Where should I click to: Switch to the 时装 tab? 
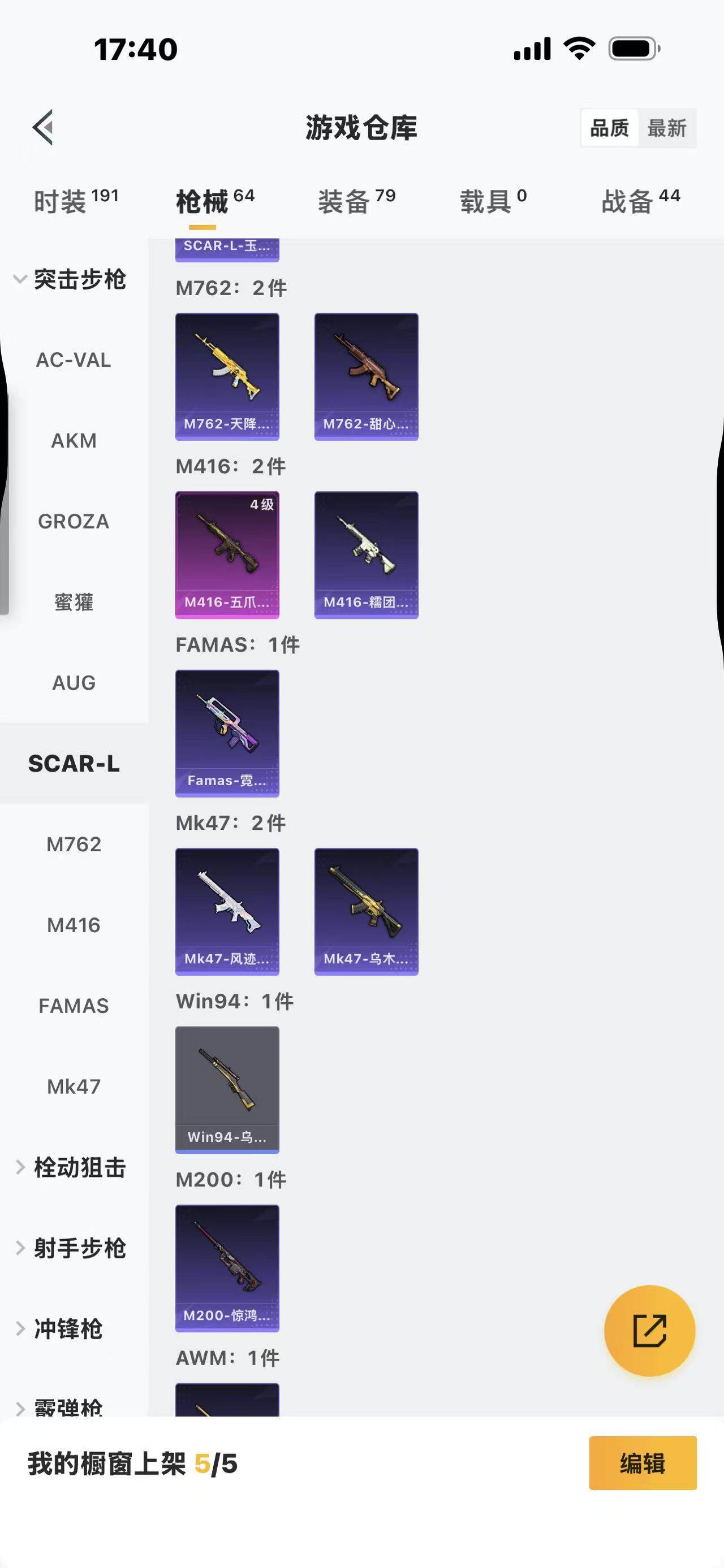click(x=75, y=201)
